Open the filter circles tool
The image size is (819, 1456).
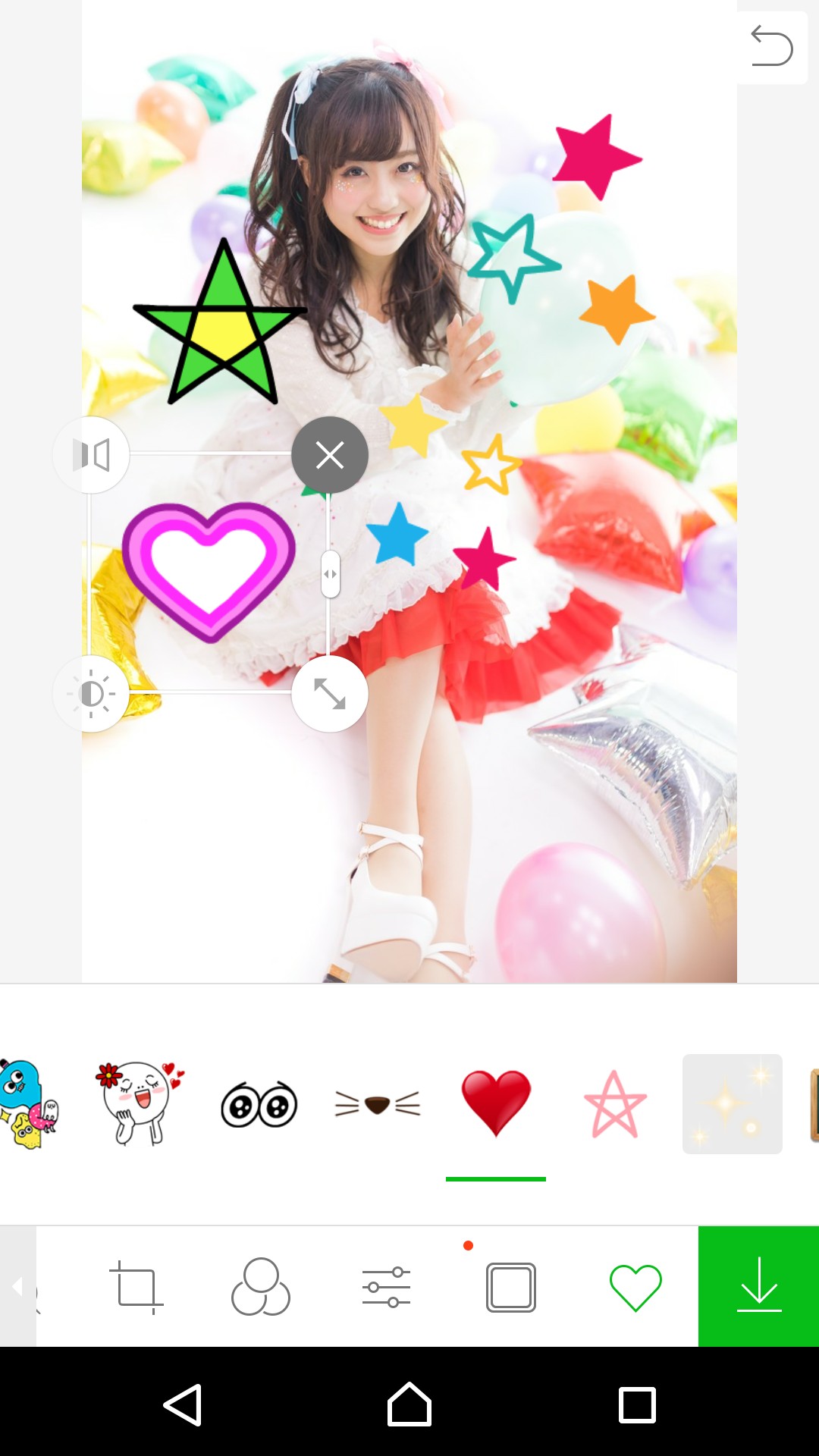261,1287
